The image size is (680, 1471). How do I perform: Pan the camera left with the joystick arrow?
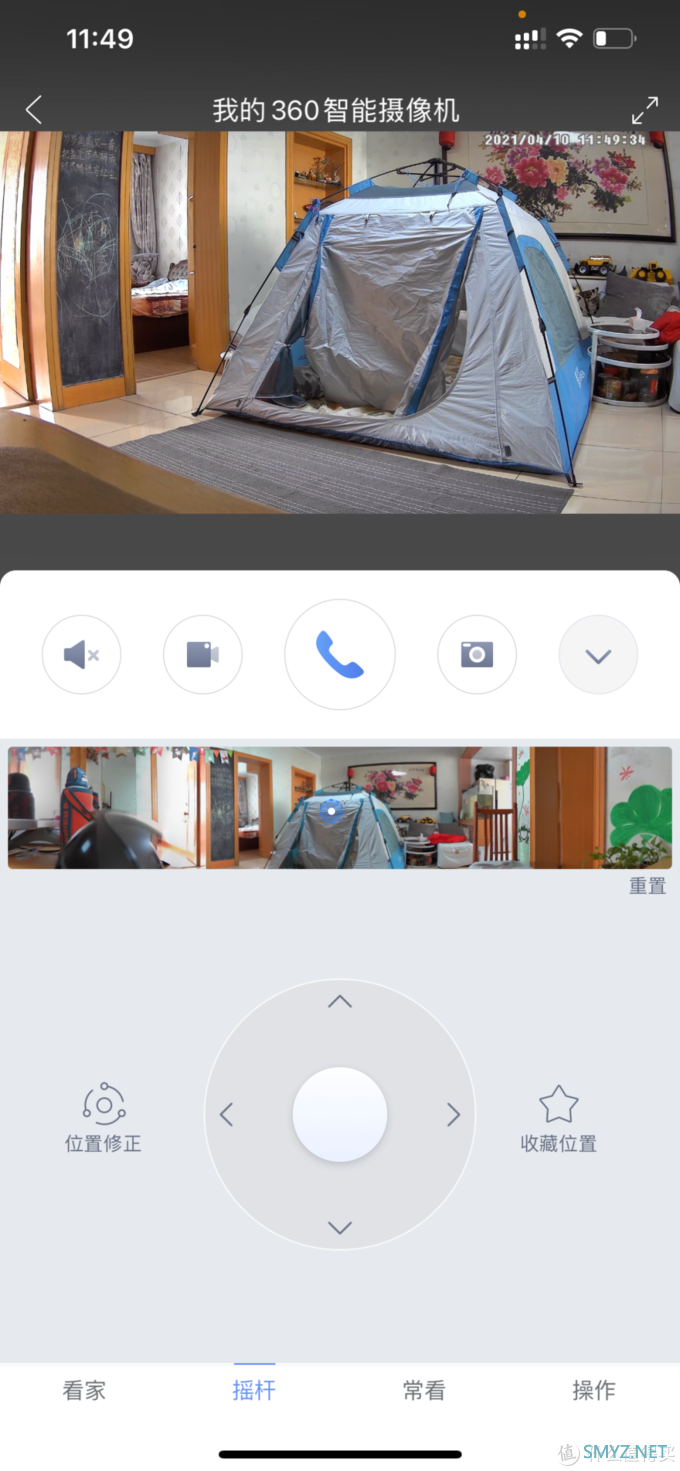[227, 1115]
